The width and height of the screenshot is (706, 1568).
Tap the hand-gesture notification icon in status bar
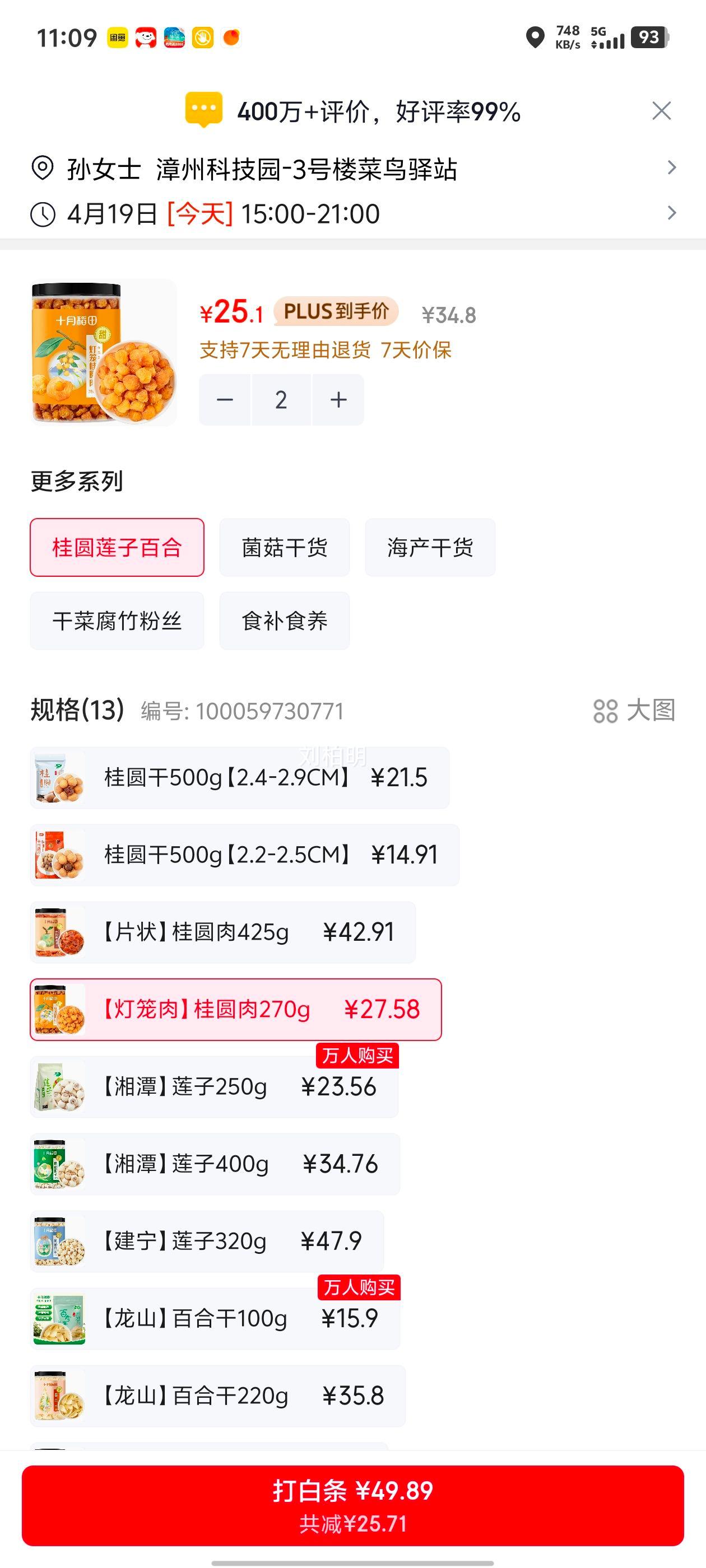pyautogui.click(x=203, y=38)
